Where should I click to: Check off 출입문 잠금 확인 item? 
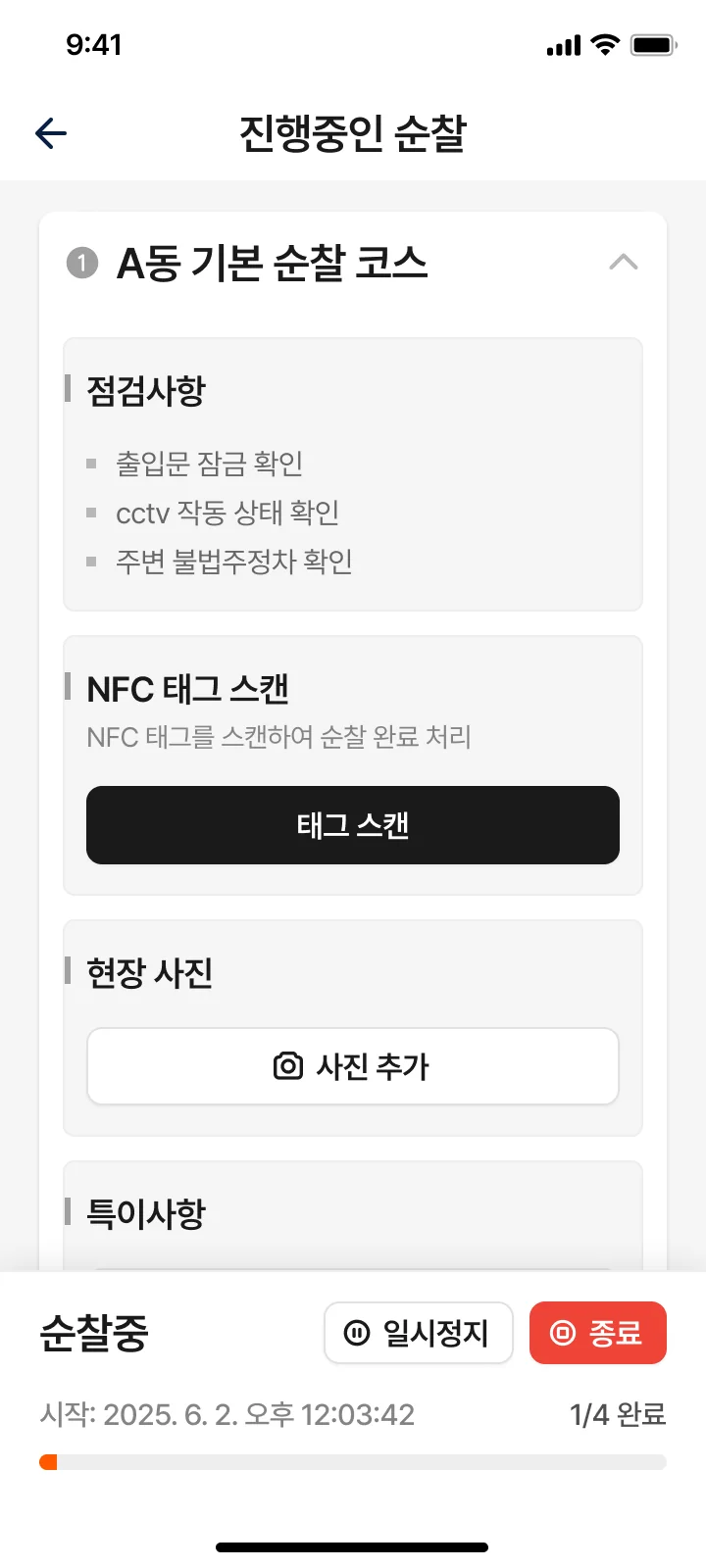[209, 463]
